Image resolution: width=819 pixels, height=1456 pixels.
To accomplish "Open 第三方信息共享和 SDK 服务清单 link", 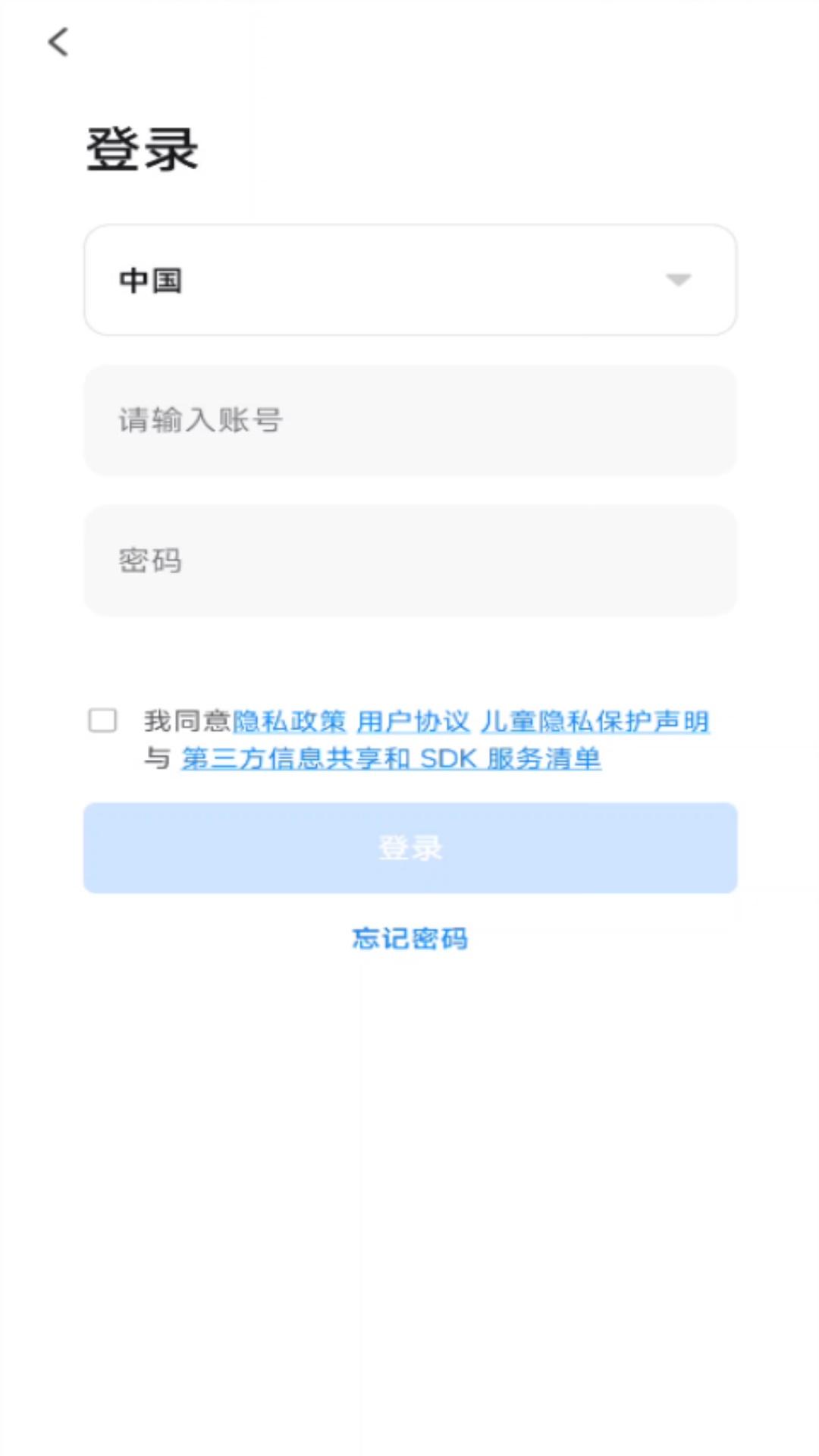I will 391,758.
